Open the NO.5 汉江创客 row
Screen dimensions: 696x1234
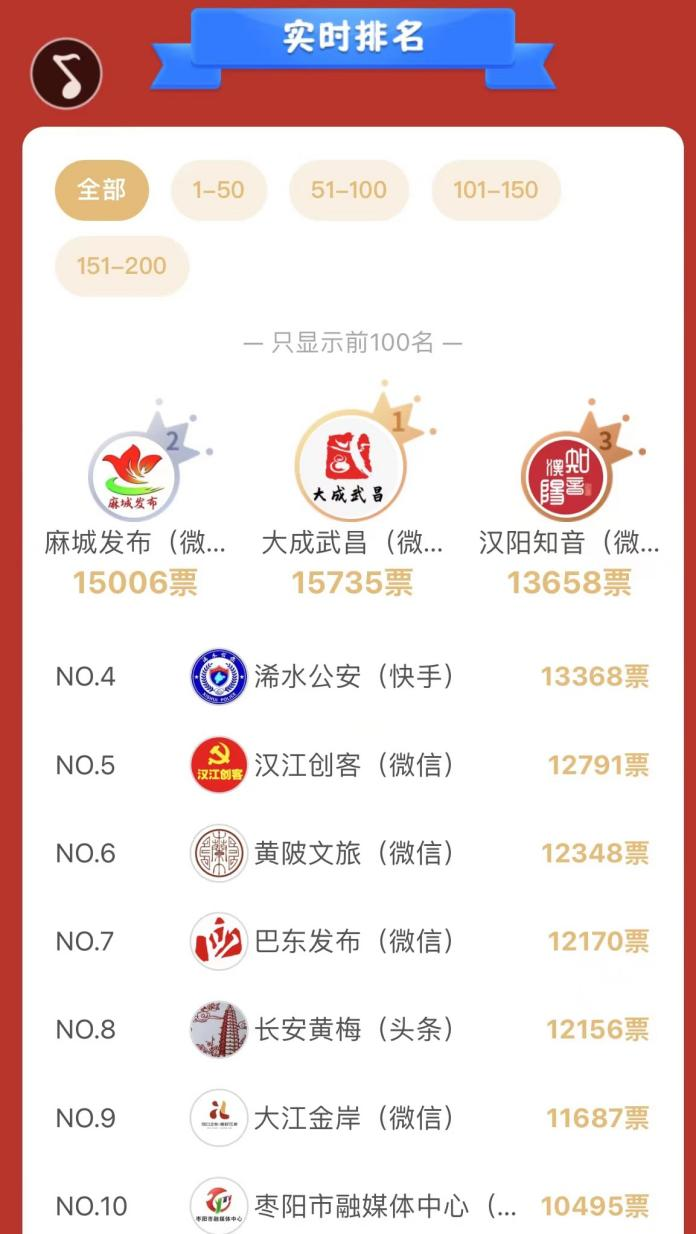point(354,765)
